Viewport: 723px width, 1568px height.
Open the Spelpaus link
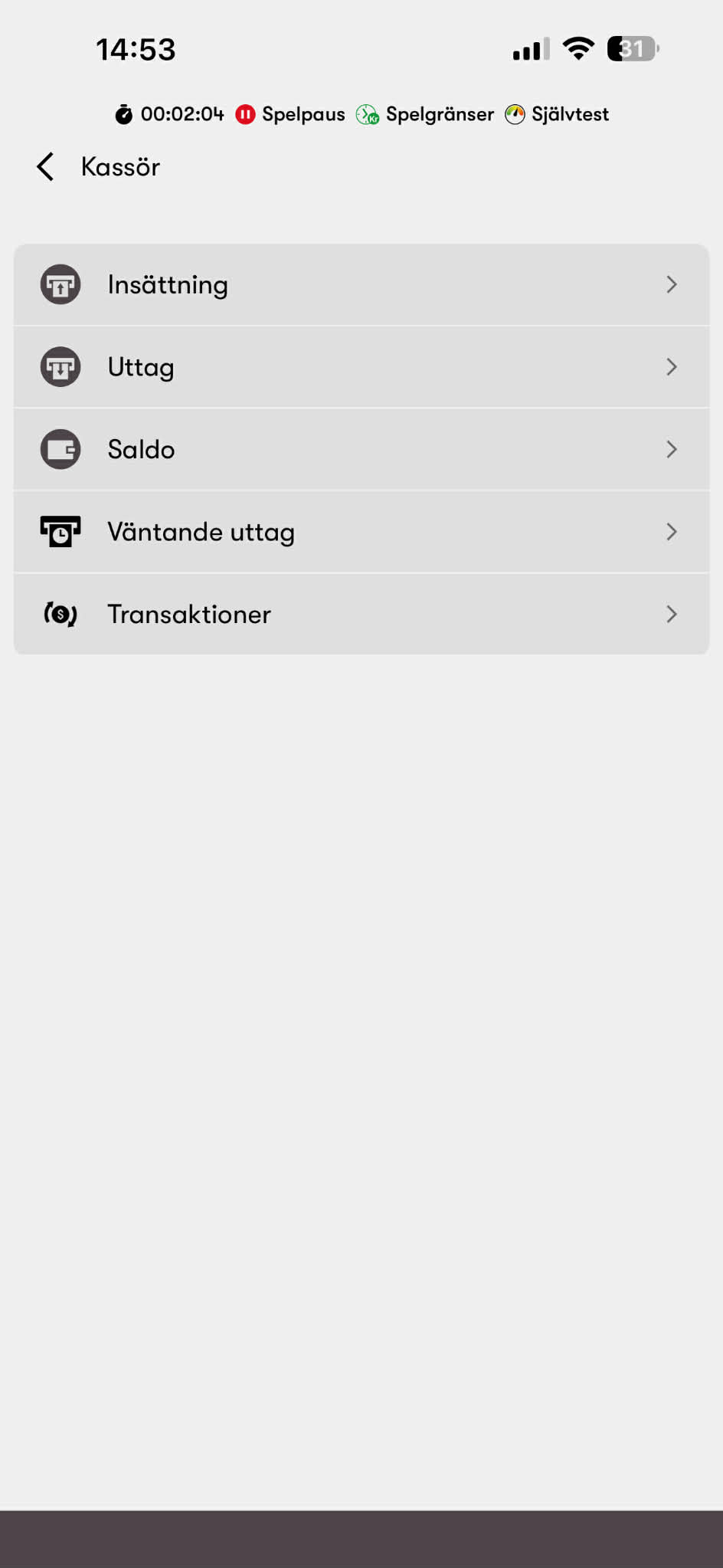click(290, 114)
